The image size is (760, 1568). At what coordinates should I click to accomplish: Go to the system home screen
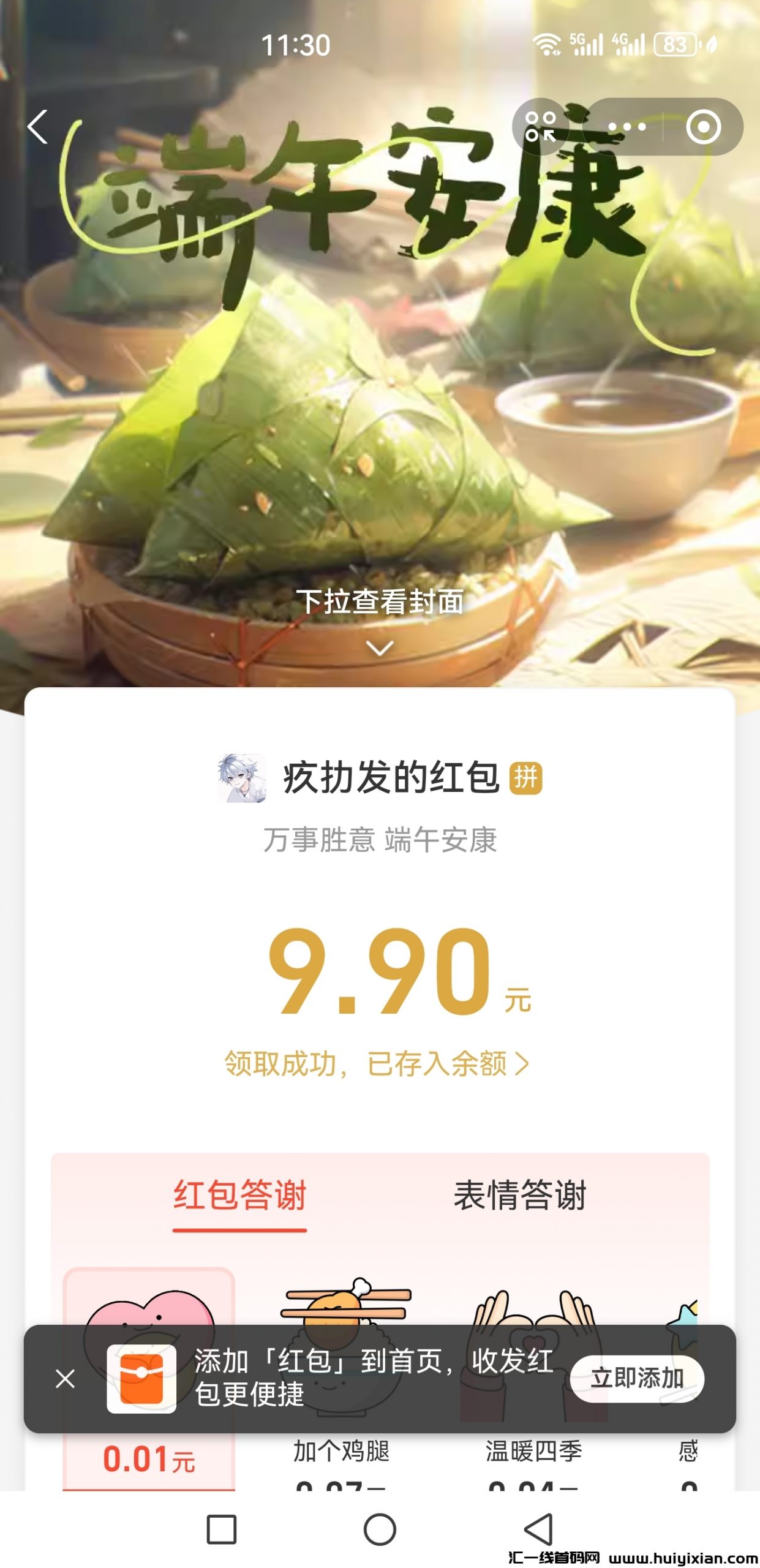[380, 1529]
